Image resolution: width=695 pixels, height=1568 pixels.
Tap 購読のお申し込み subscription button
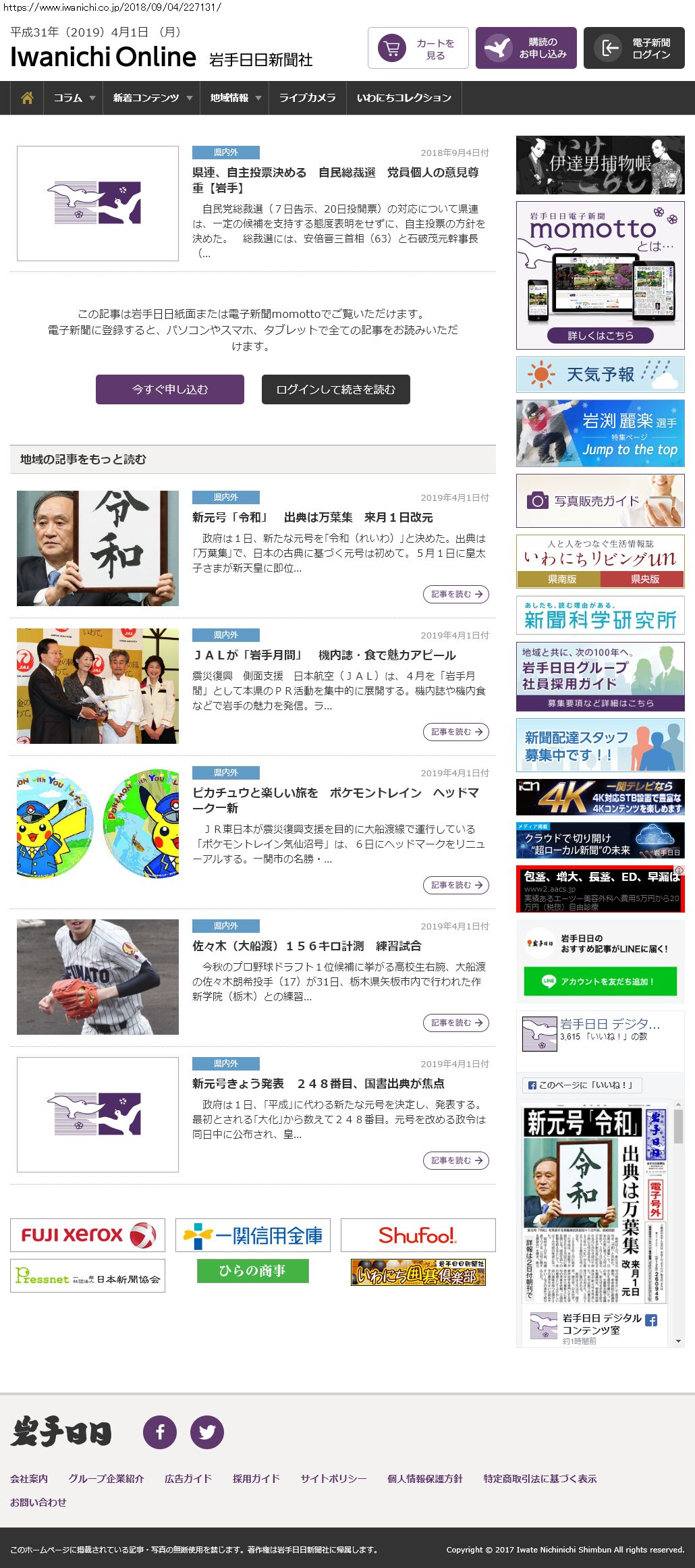(526, 48)
